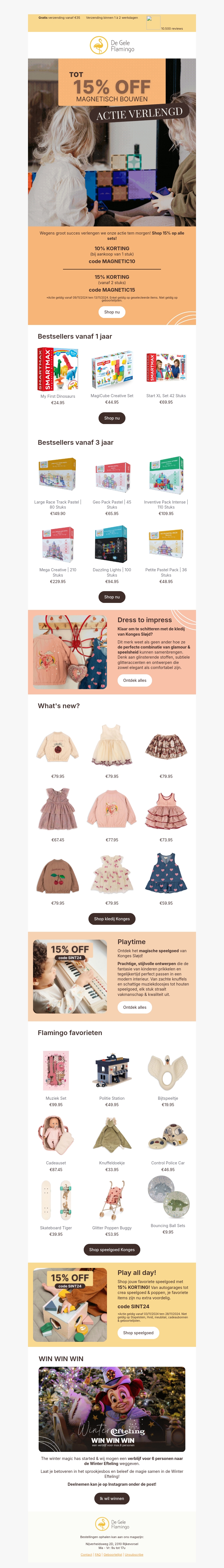This screenshot has width=224, height=1568.
Task: Tap Ontdek alles in the Playtime section
Action: (134, 1007)
